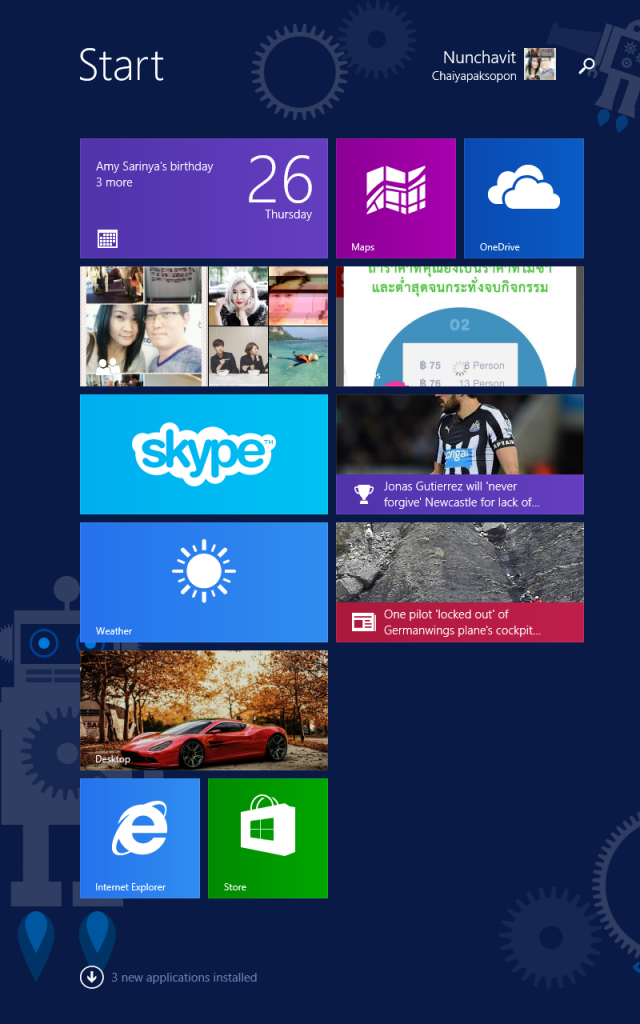640x1024 pixels.
Task: Show all apps with the down arrow
Action: click(92, 977)
